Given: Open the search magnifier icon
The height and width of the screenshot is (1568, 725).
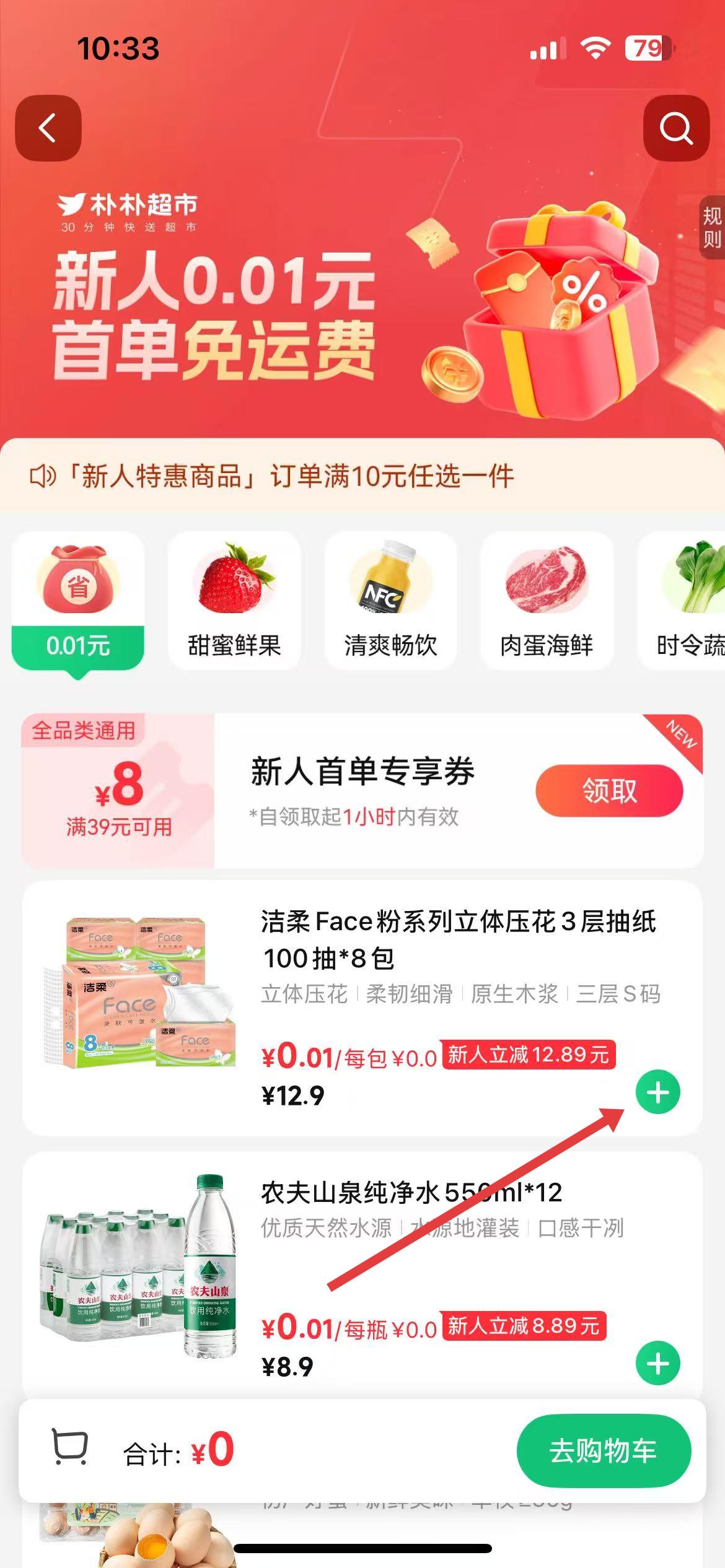Looking at the screenshot, I should pos(676,128).
